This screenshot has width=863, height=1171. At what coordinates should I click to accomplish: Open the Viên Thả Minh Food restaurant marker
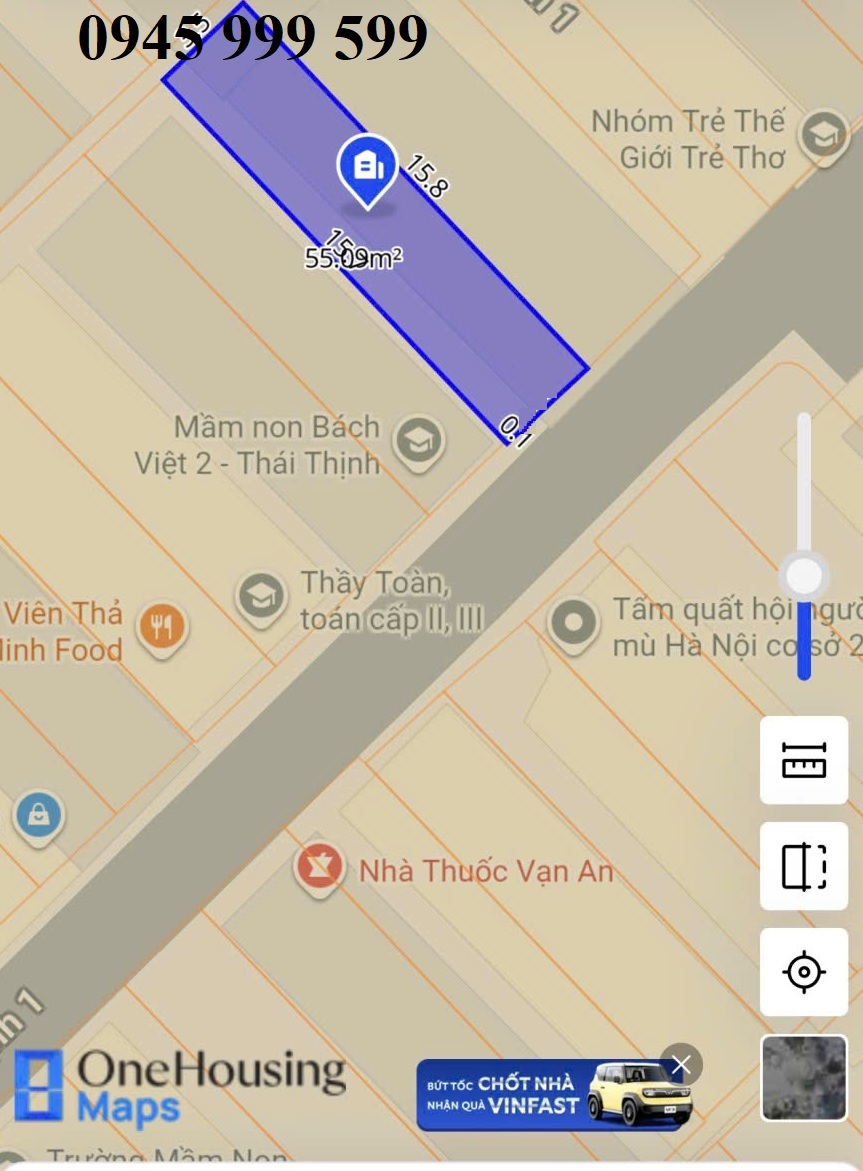click(162, 628)
